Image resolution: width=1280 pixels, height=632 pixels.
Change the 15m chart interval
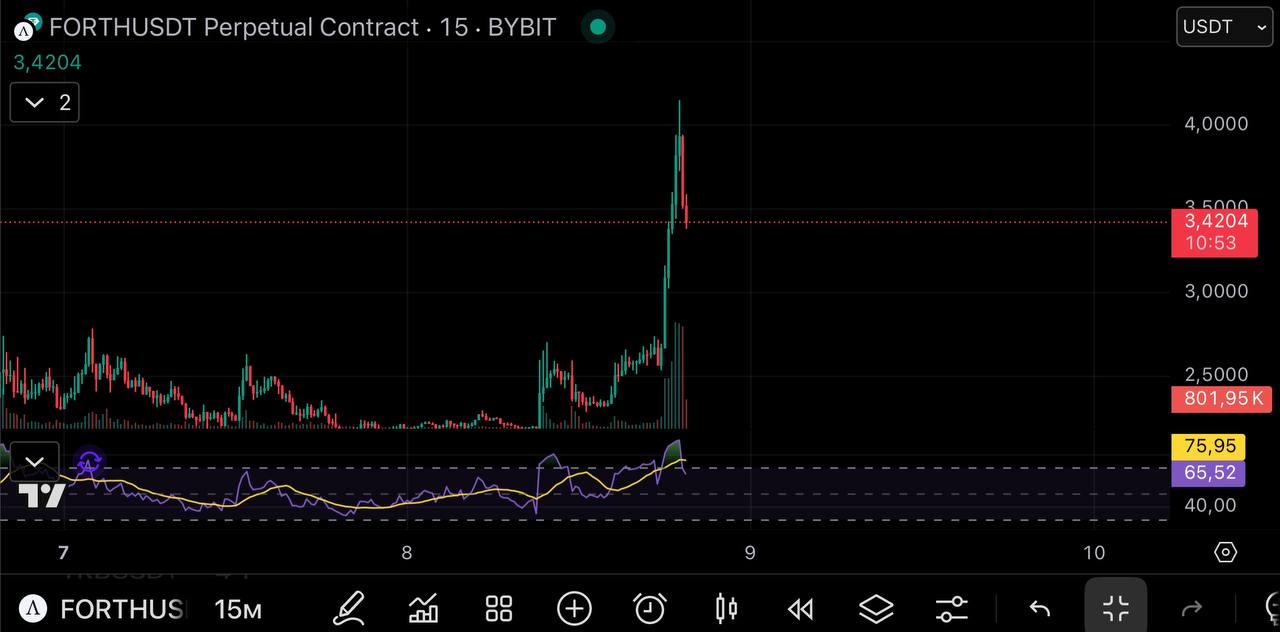pos(238,608)
